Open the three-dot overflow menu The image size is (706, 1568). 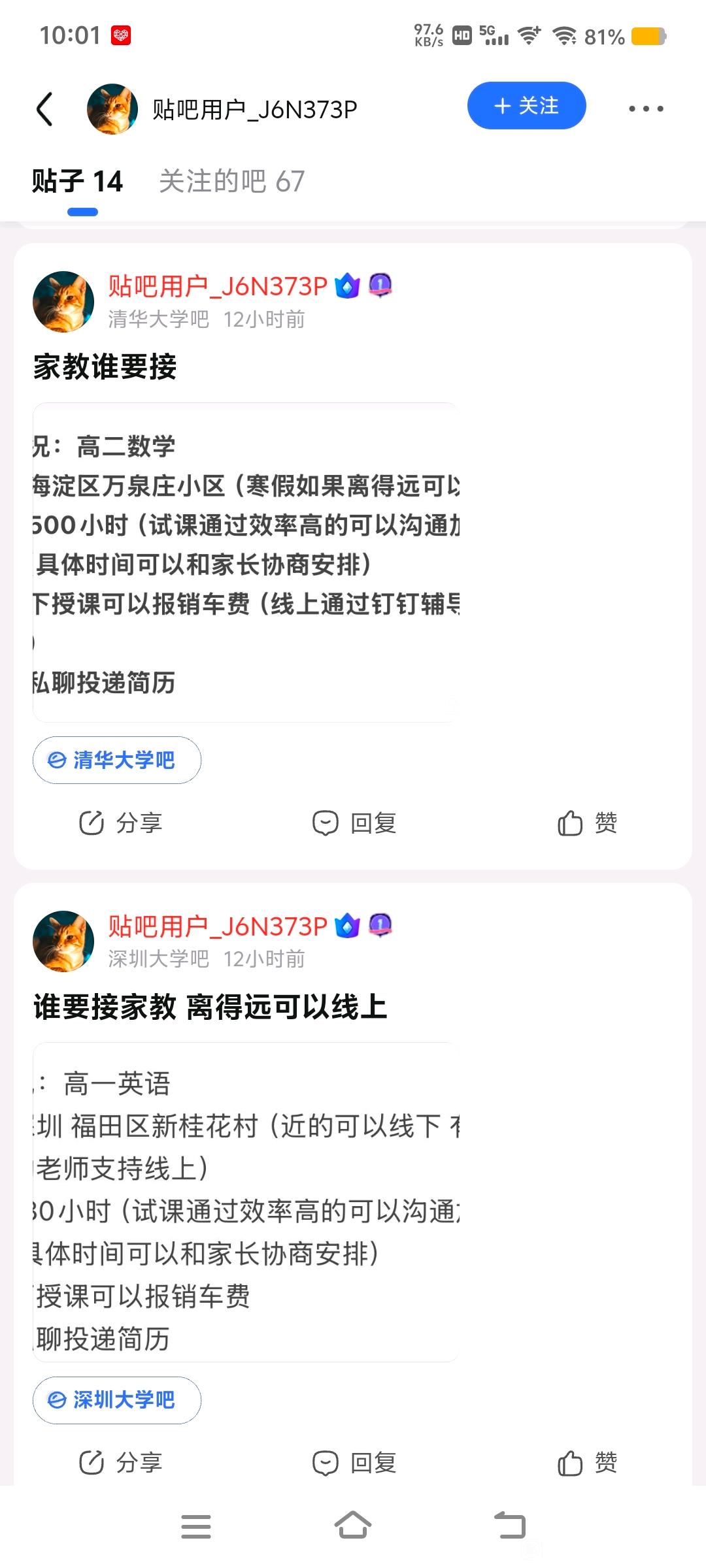click(x=646, y=108)
